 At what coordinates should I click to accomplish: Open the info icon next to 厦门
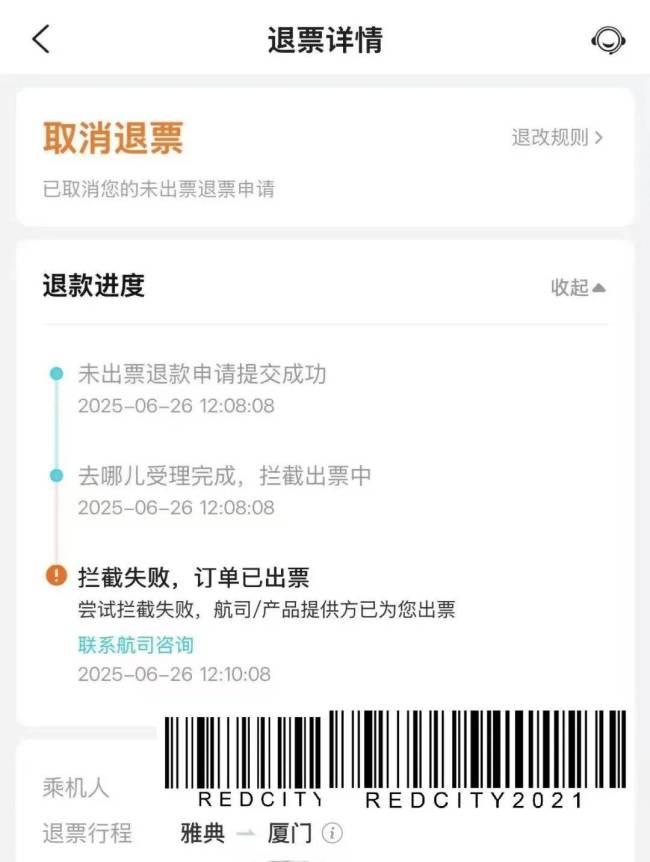click(333, 833)
